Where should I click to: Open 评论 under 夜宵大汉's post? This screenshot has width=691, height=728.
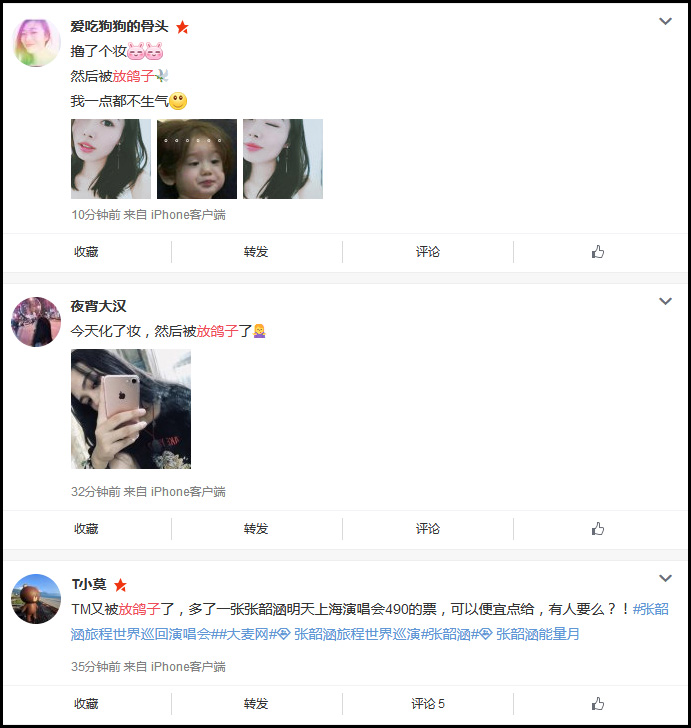tap(428, 529)
